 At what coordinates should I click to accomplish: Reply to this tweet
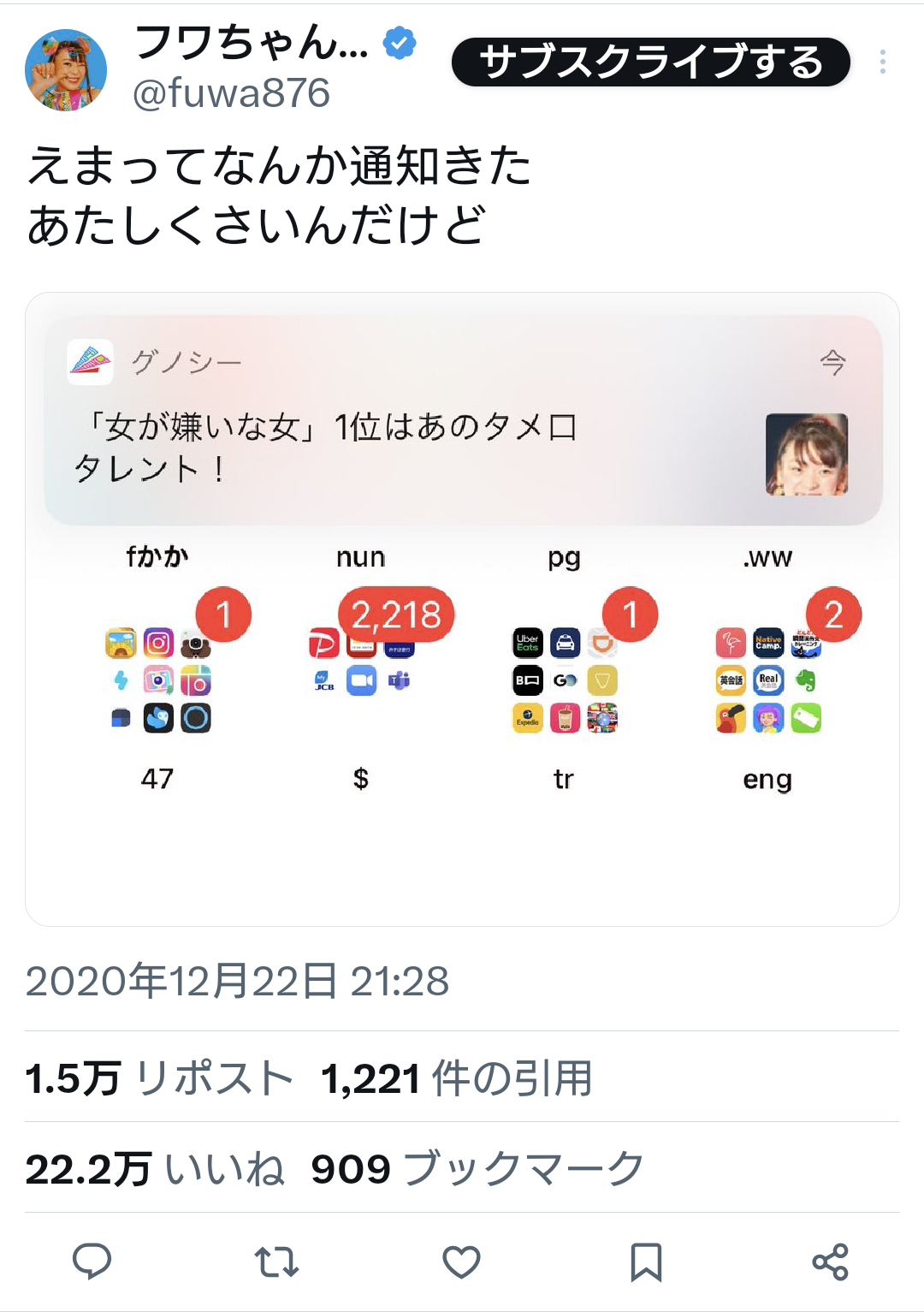tap(92, 1262)
